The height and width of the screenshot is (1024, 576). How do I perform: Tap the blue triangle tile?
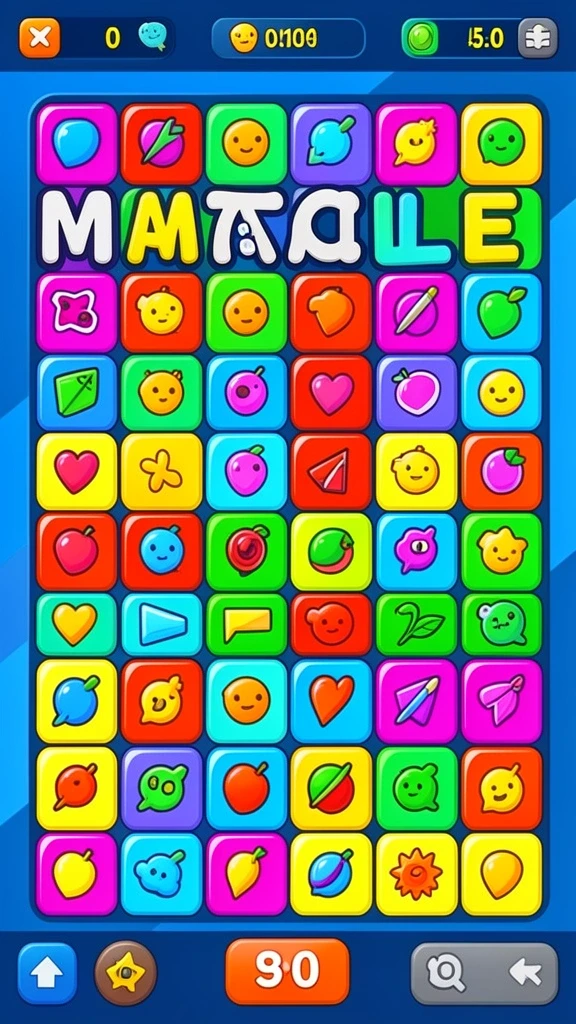click(162, 624)
